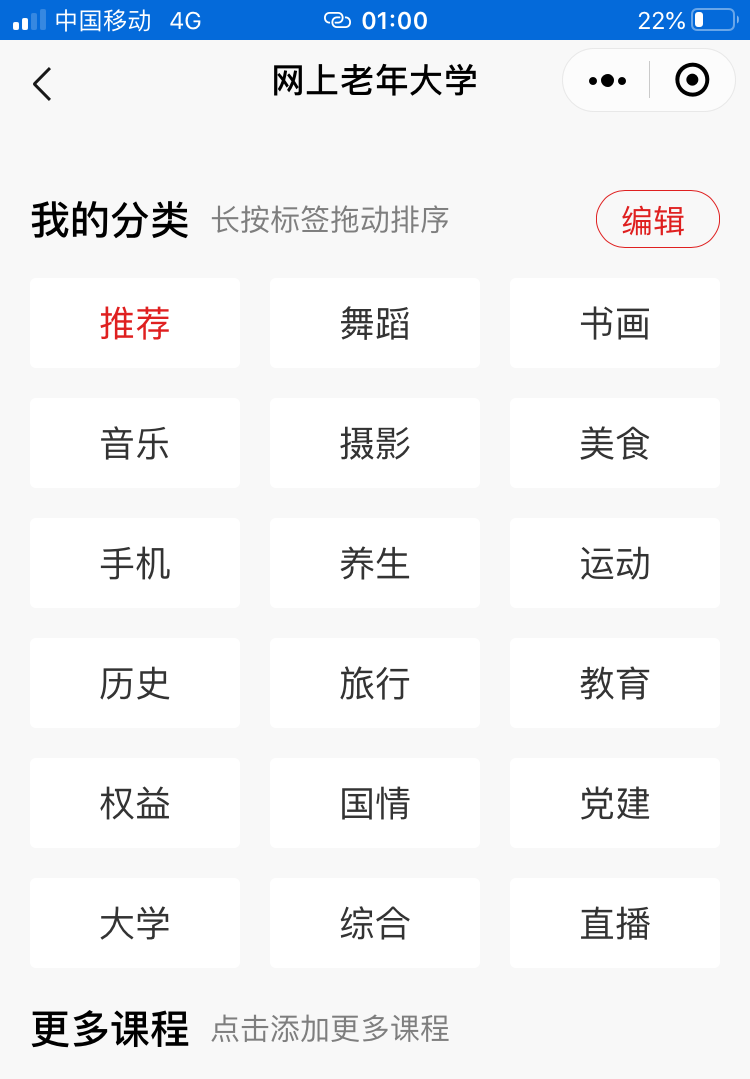The width and height of the screenshot is (750, 1079).
Task: Tap the 手机 category tag
Action: [135, 563]
